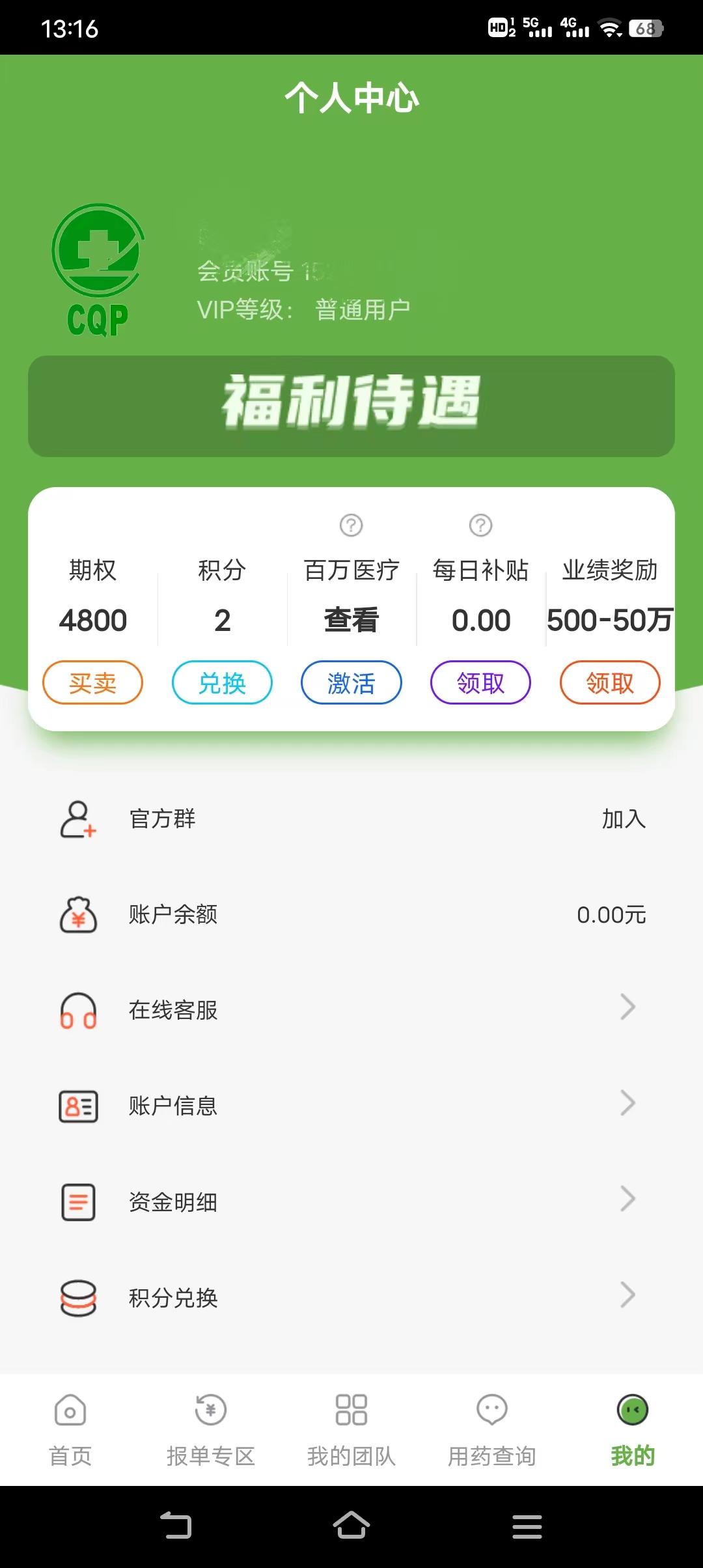
Task: Expand the 在线客服 row chevron
Action: 627,1007
